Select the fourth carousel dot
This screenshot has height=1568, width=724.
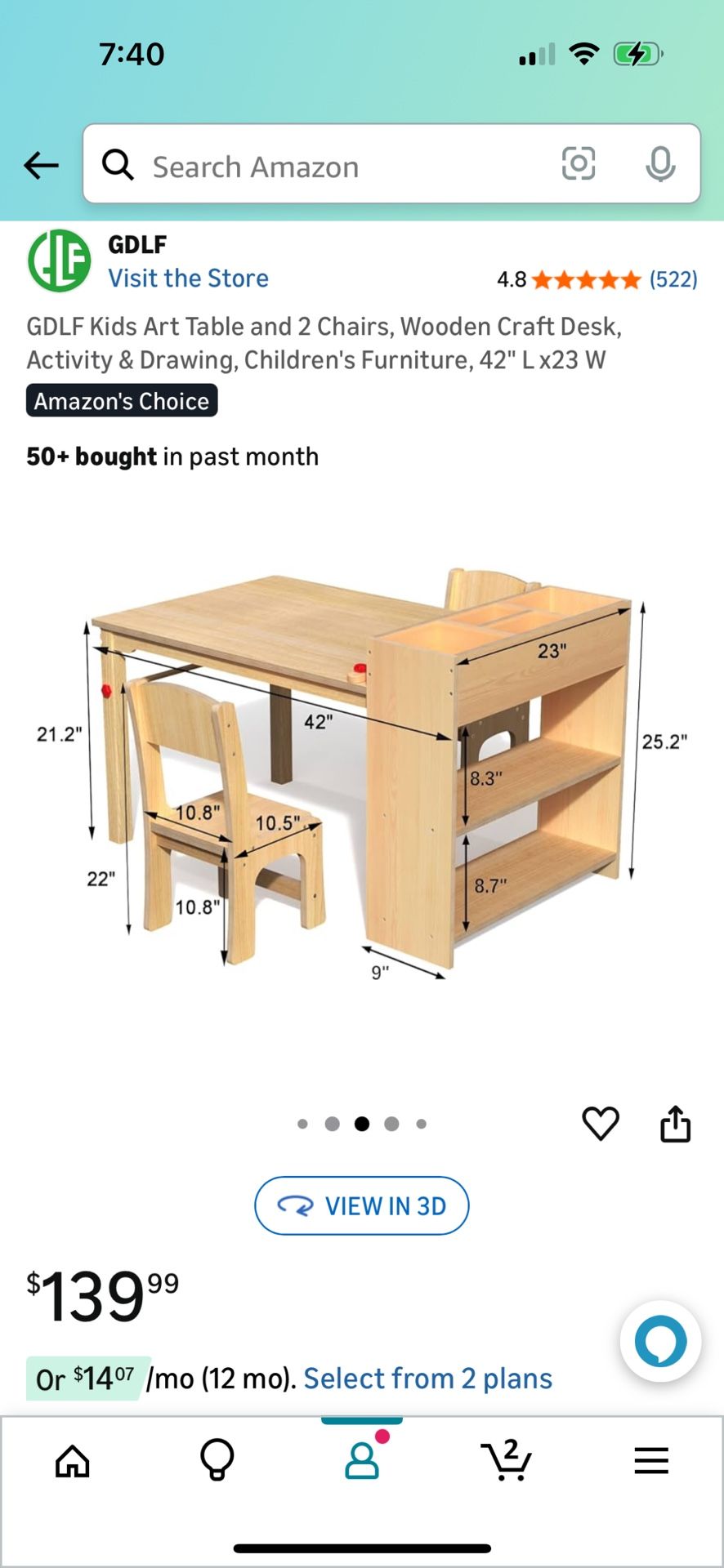390,1123
